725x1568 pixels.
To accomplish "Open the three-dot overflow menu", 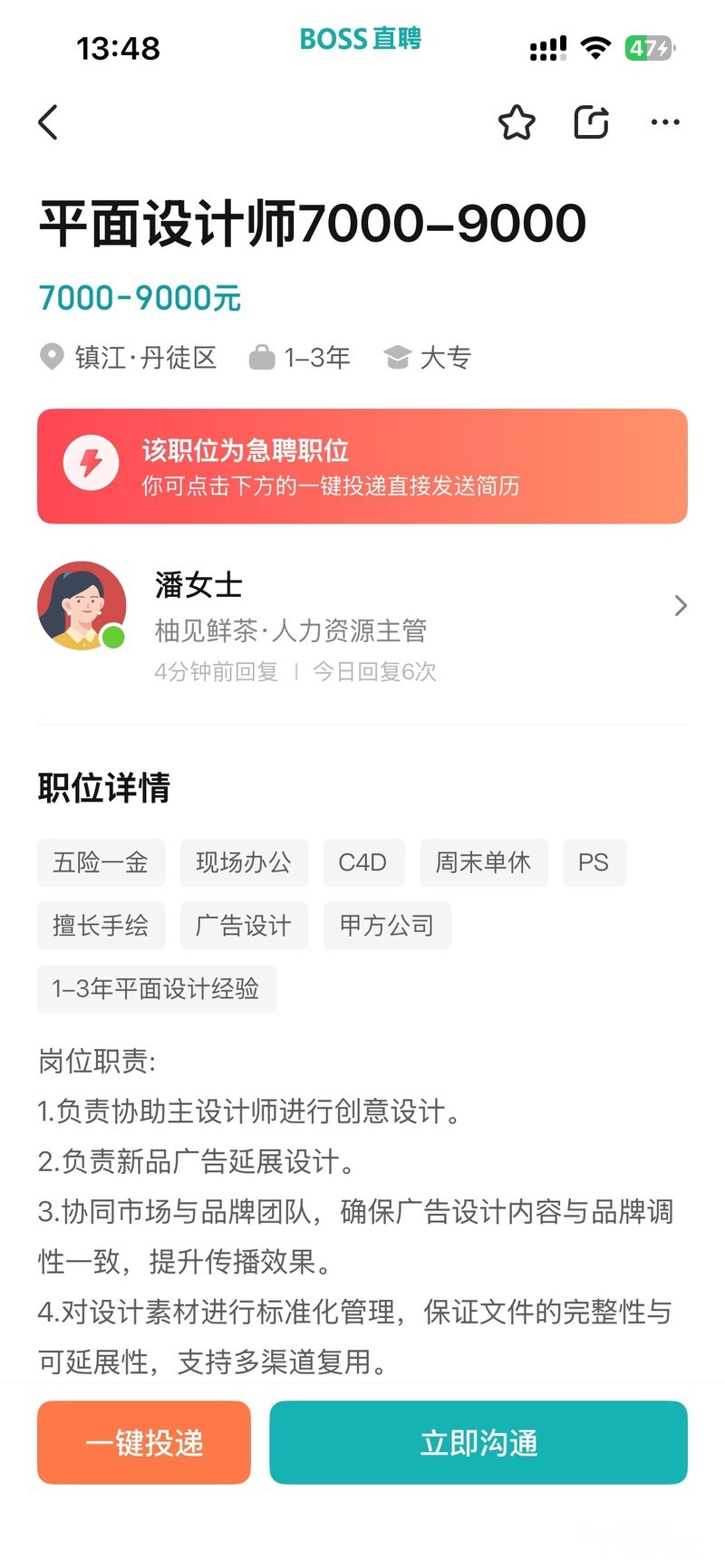I will tap(665, 122).
